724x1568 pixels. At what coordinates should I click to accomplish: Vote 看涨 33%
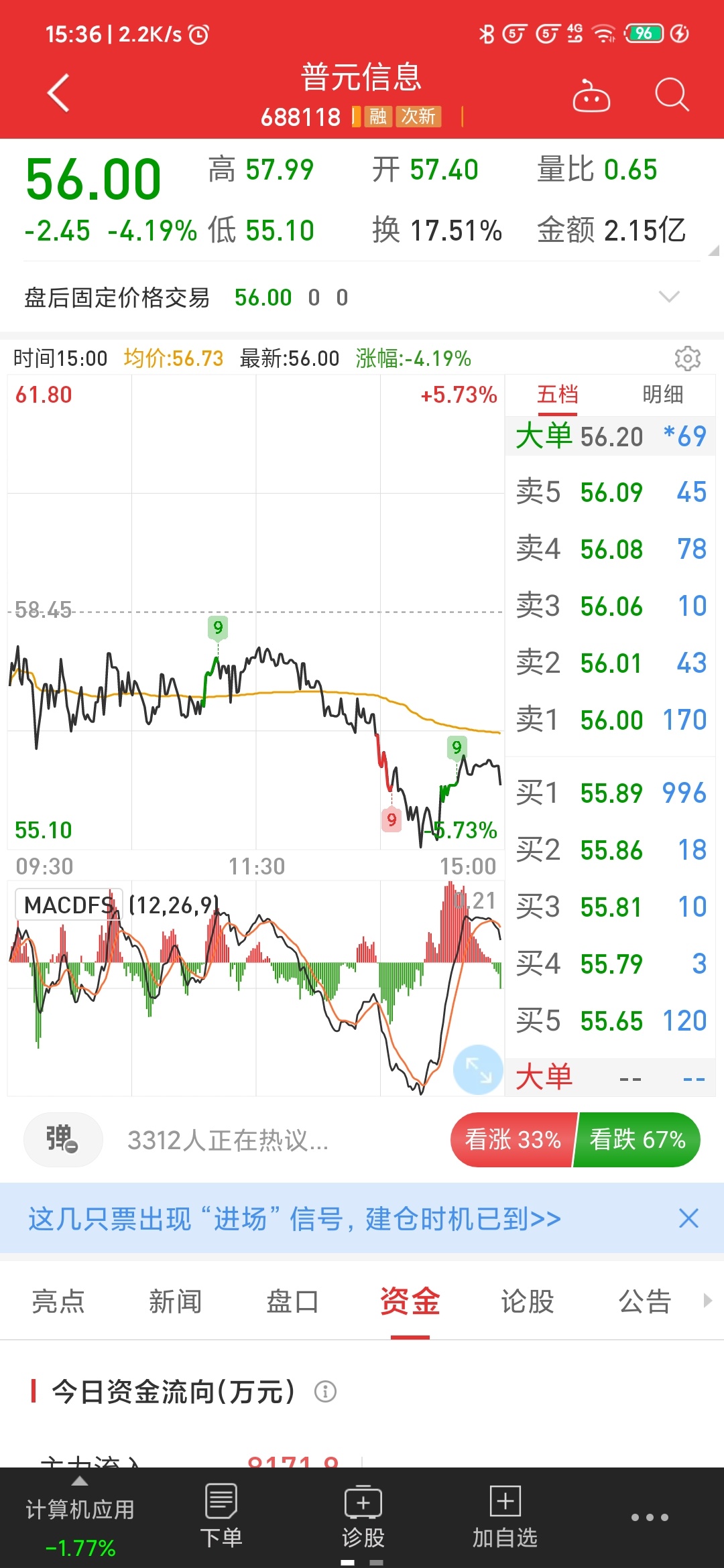point(513,1140)
